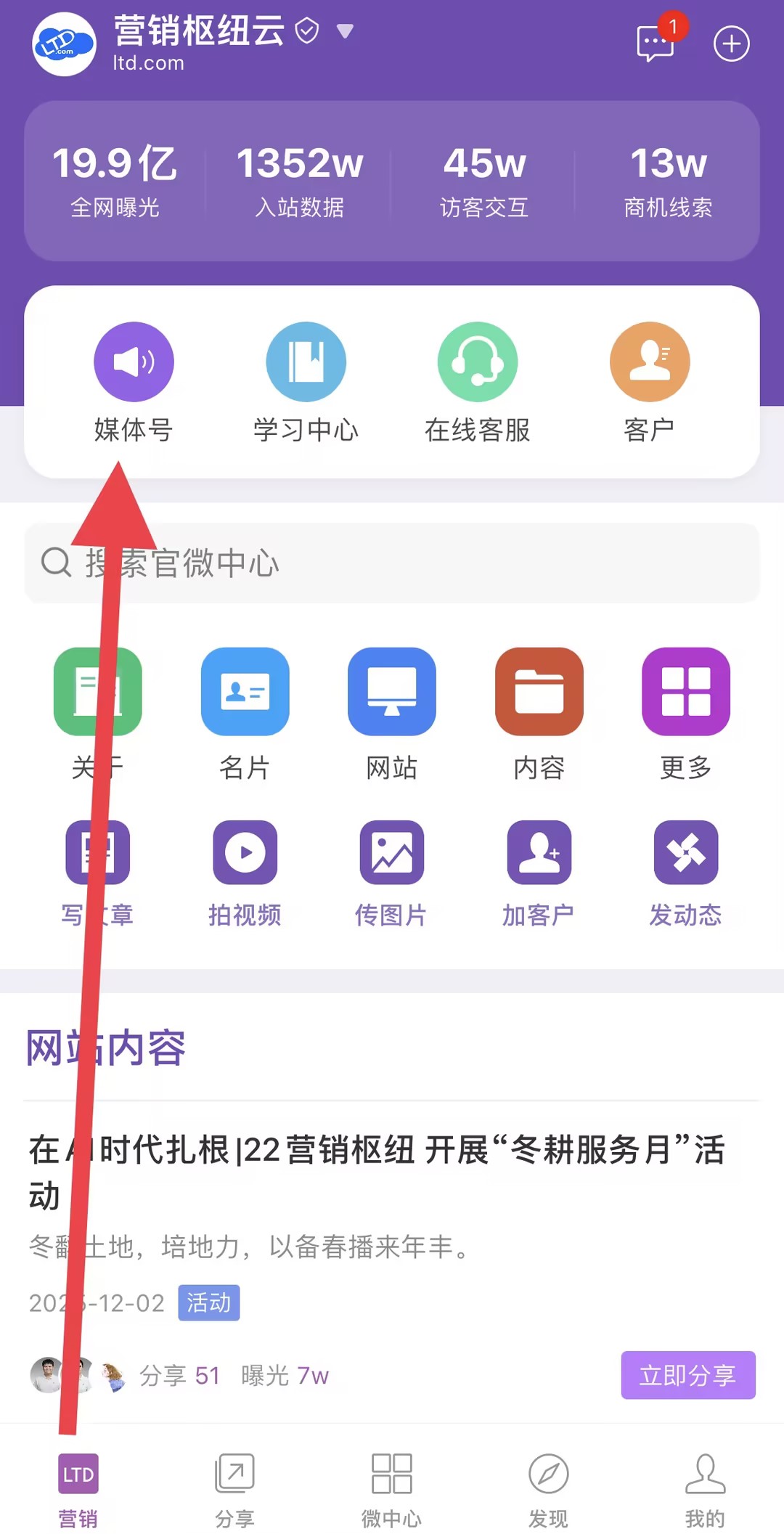Tap the 搜索官微中心 search box
784x1534 pixels.
pyautogui.click(x=392, y=563)
